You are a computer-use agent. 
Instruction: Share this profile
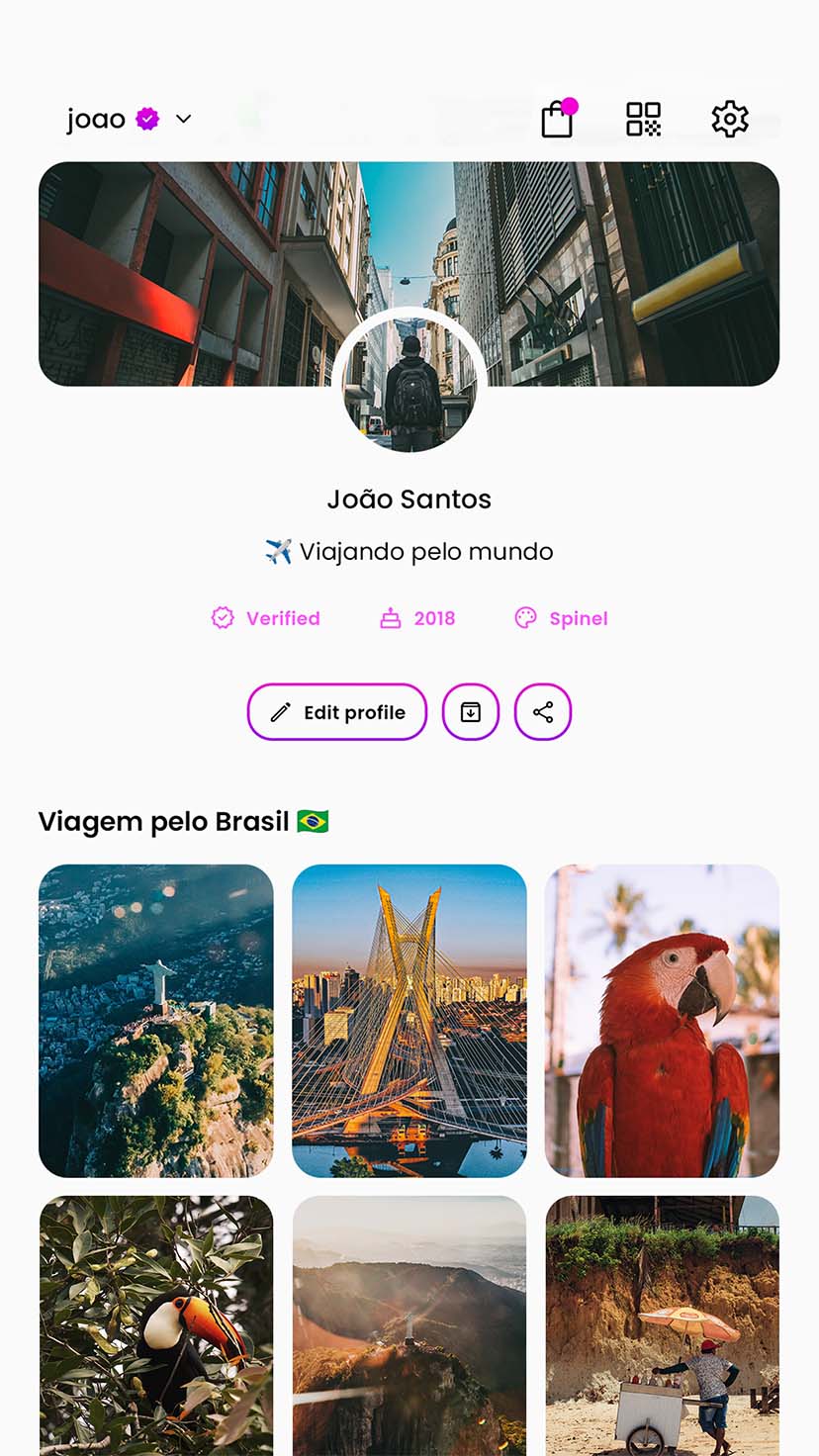(543, 712)
